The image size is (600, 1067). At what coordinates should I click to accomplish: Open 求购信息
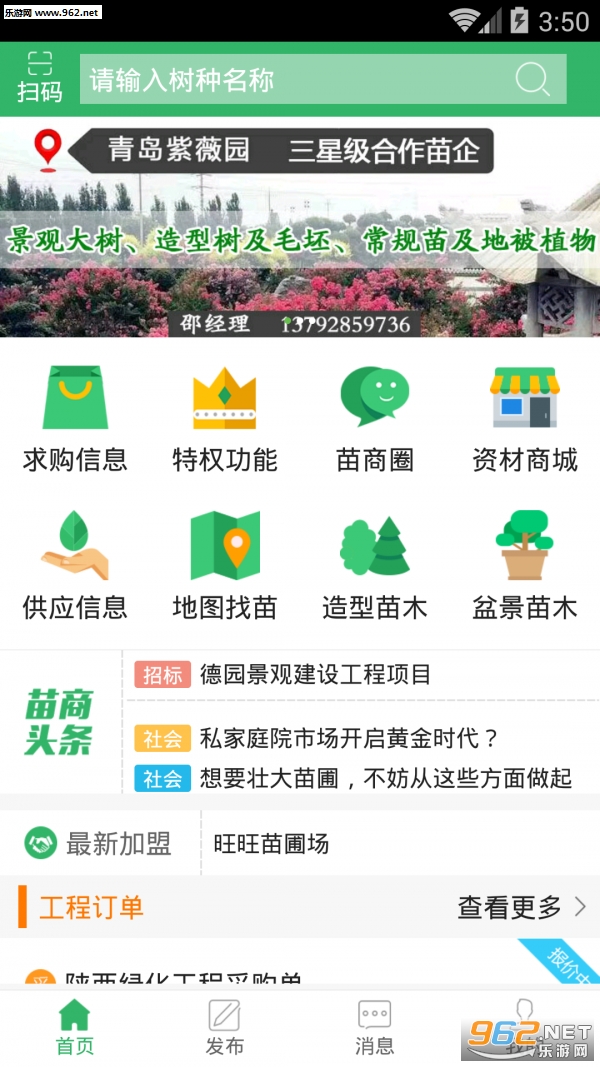[75, 420]
